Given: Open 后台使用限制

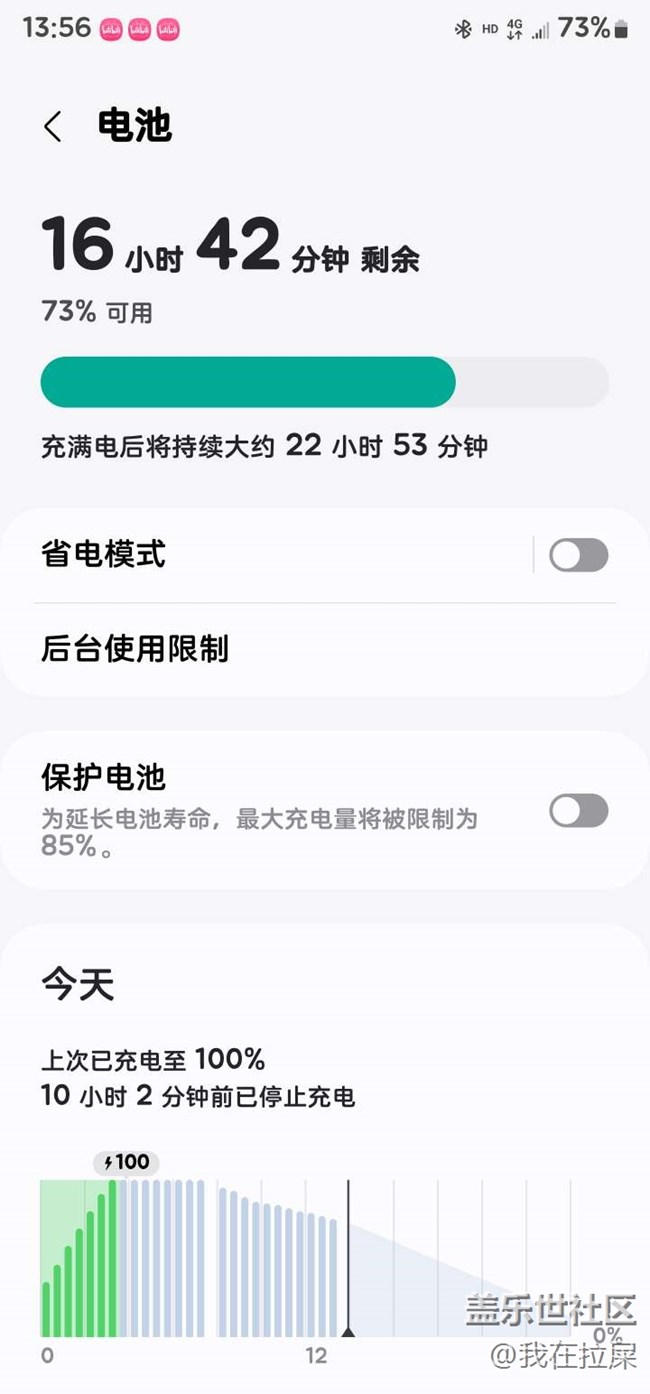Looking at the screenshot, I should click(325, 649).
